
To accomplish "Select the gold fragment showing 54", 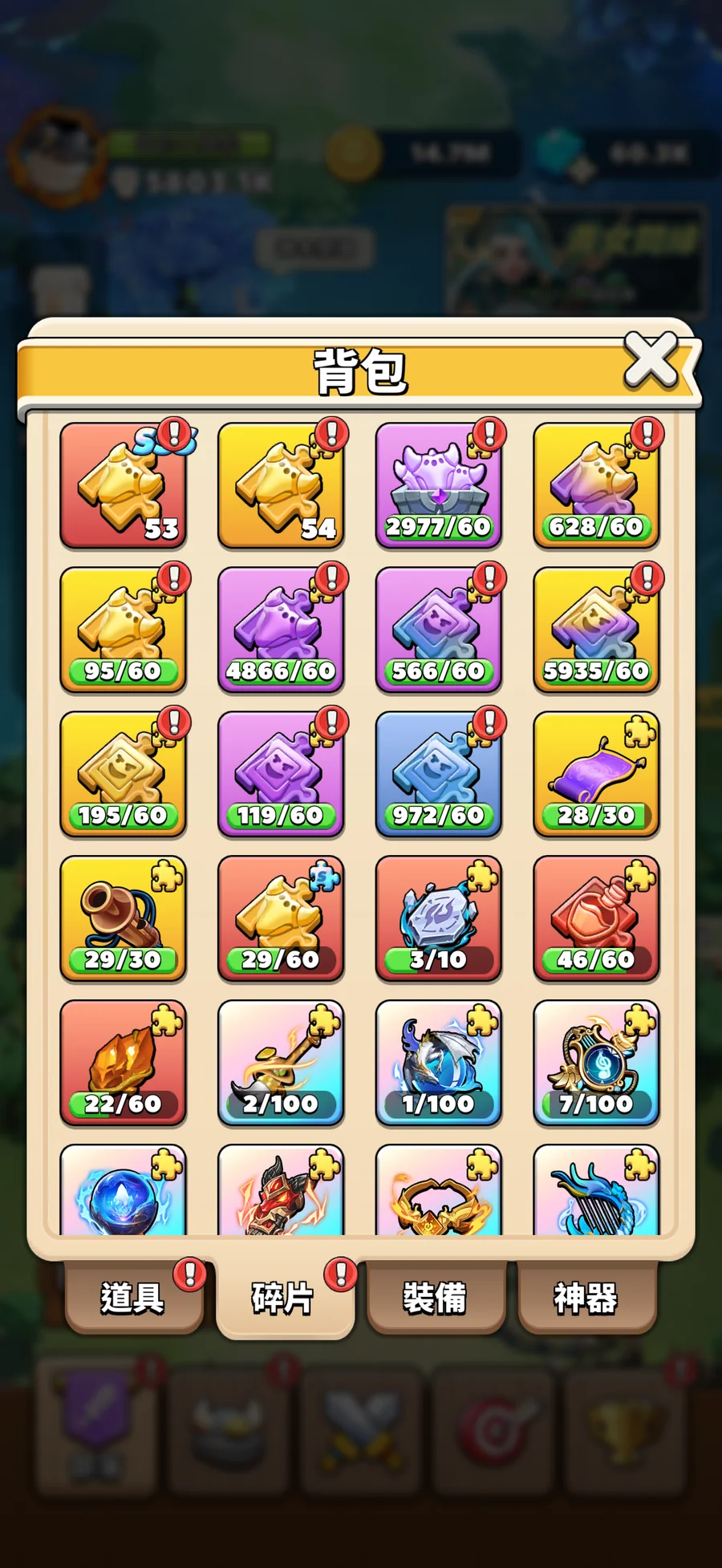I will pyautogui.click(x=281, y=486).
